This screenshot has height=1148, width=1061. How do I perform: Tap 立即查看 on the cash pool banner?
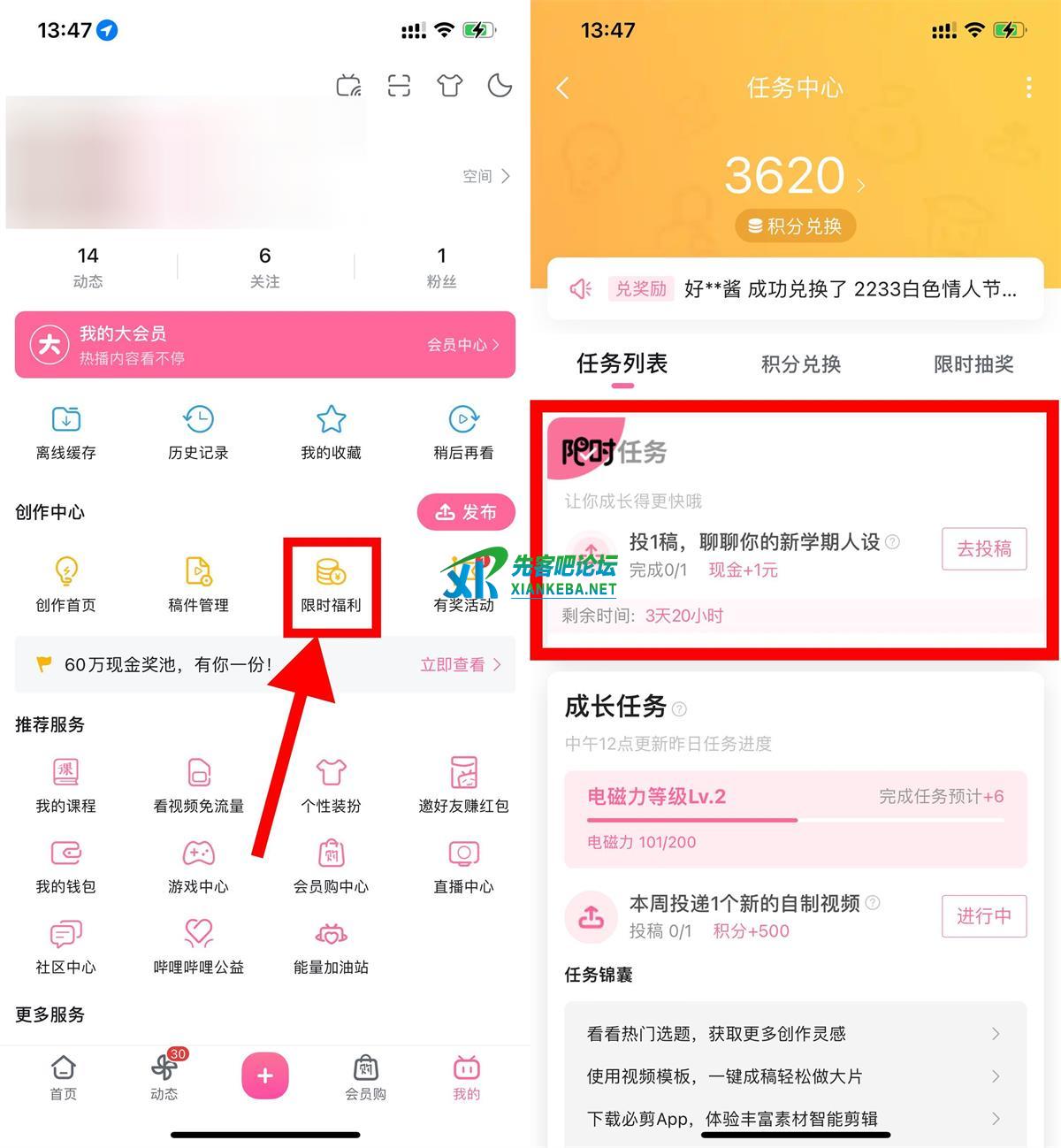pyautogui.click(x=460, y=664)
